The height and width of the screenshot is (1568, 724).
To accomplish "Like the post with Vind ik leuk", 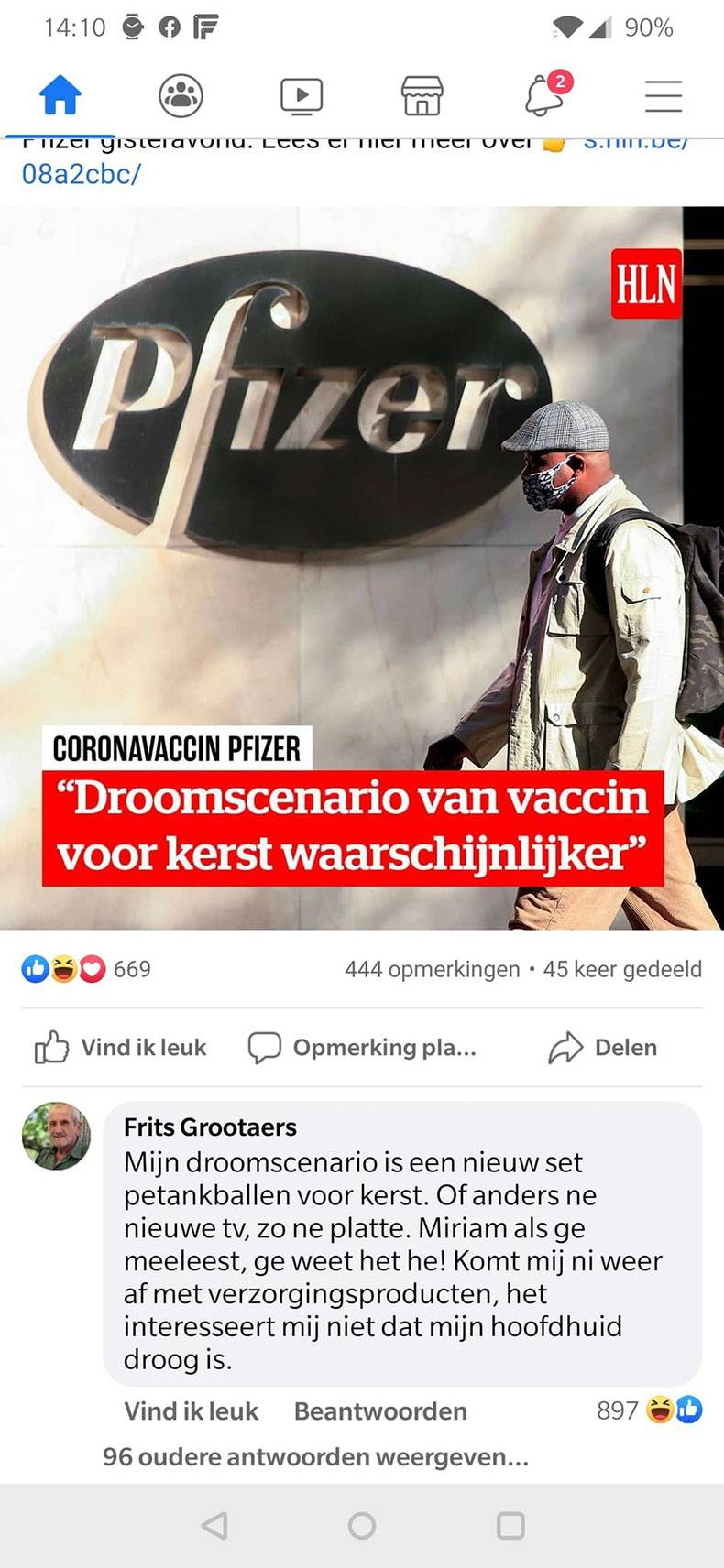I will tap(121, 1047).
